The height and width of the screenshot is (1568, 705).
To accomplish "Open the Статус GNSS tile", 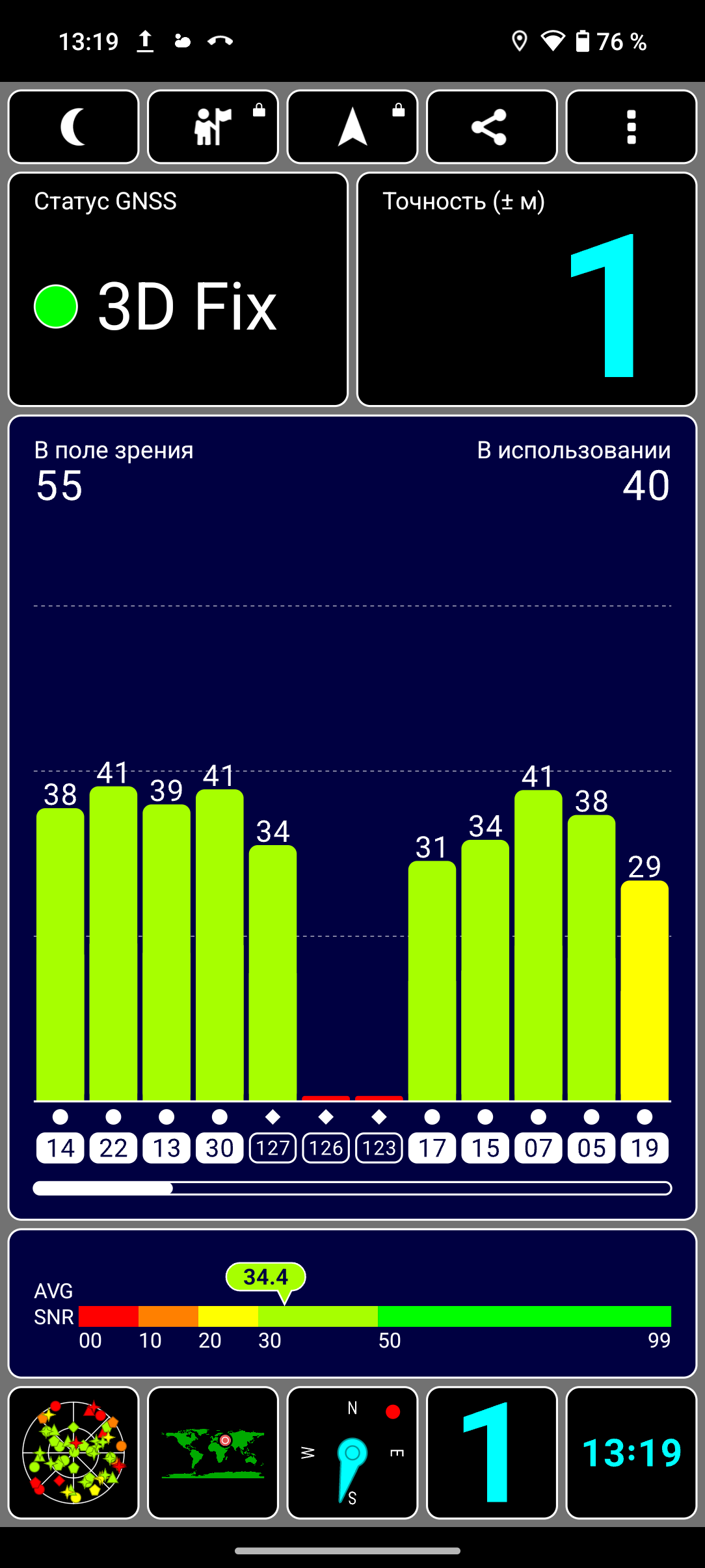I will [178, 289].
